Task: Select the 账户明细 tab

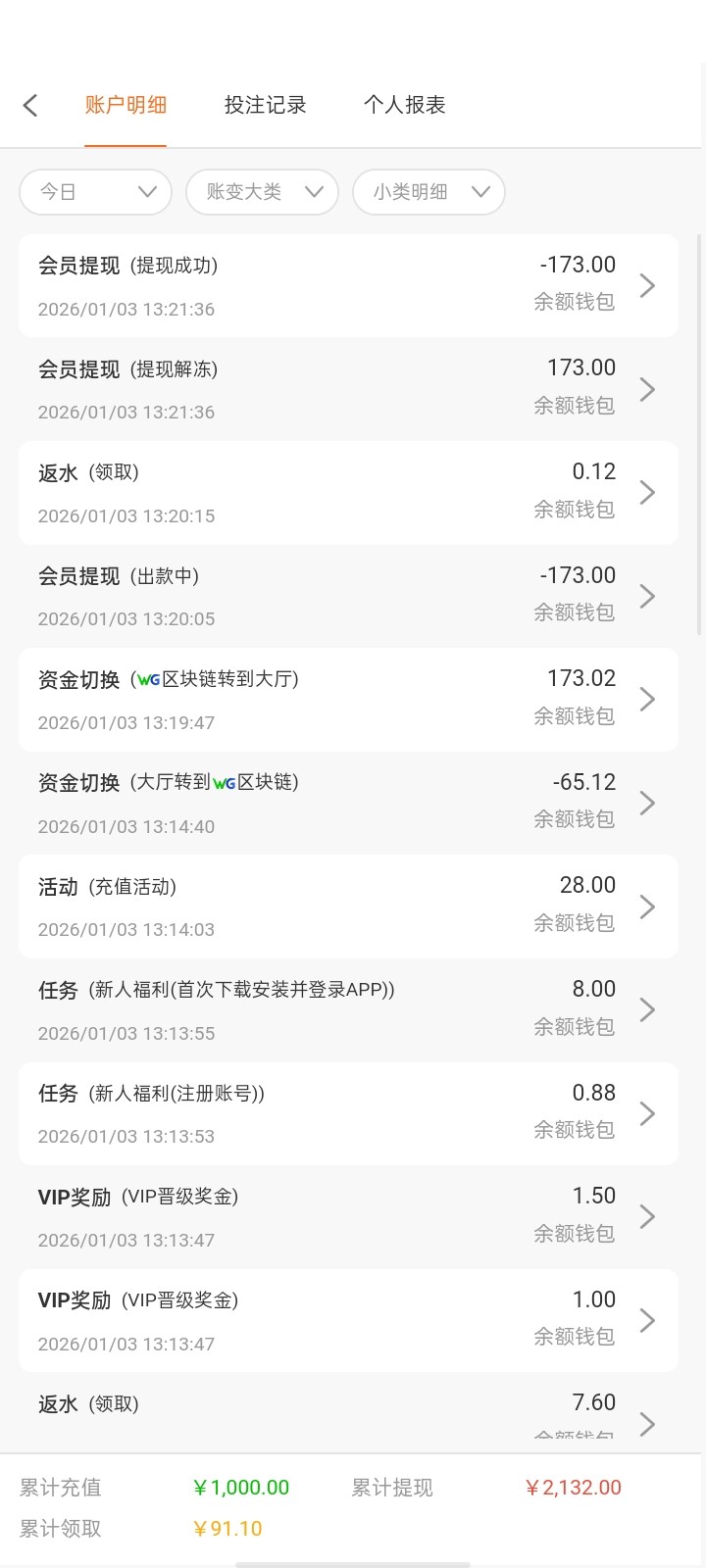Action: tap(126, 105)
